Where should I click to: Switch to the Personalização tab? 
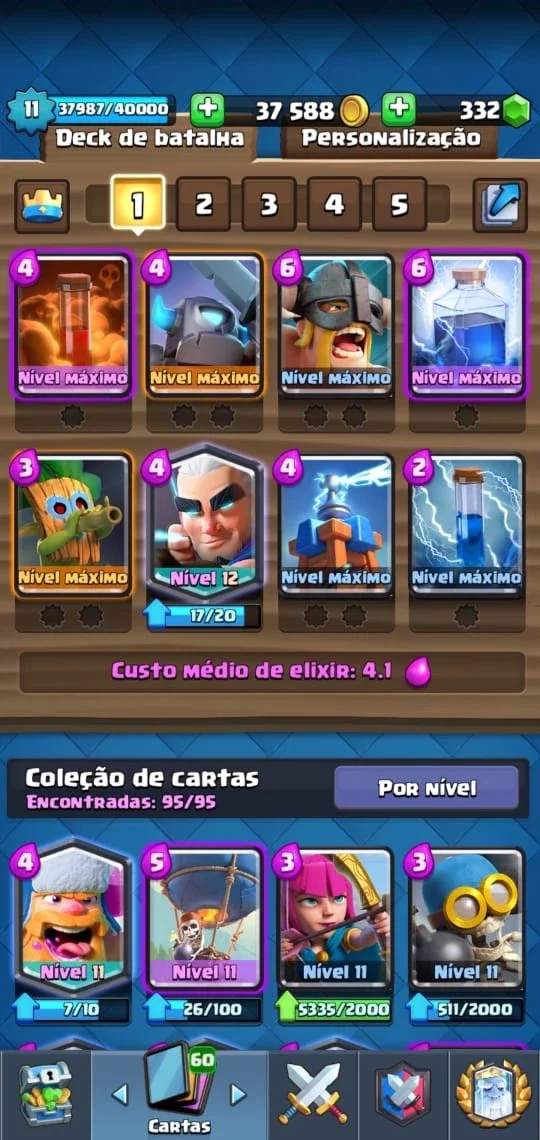tap(391, 137)
